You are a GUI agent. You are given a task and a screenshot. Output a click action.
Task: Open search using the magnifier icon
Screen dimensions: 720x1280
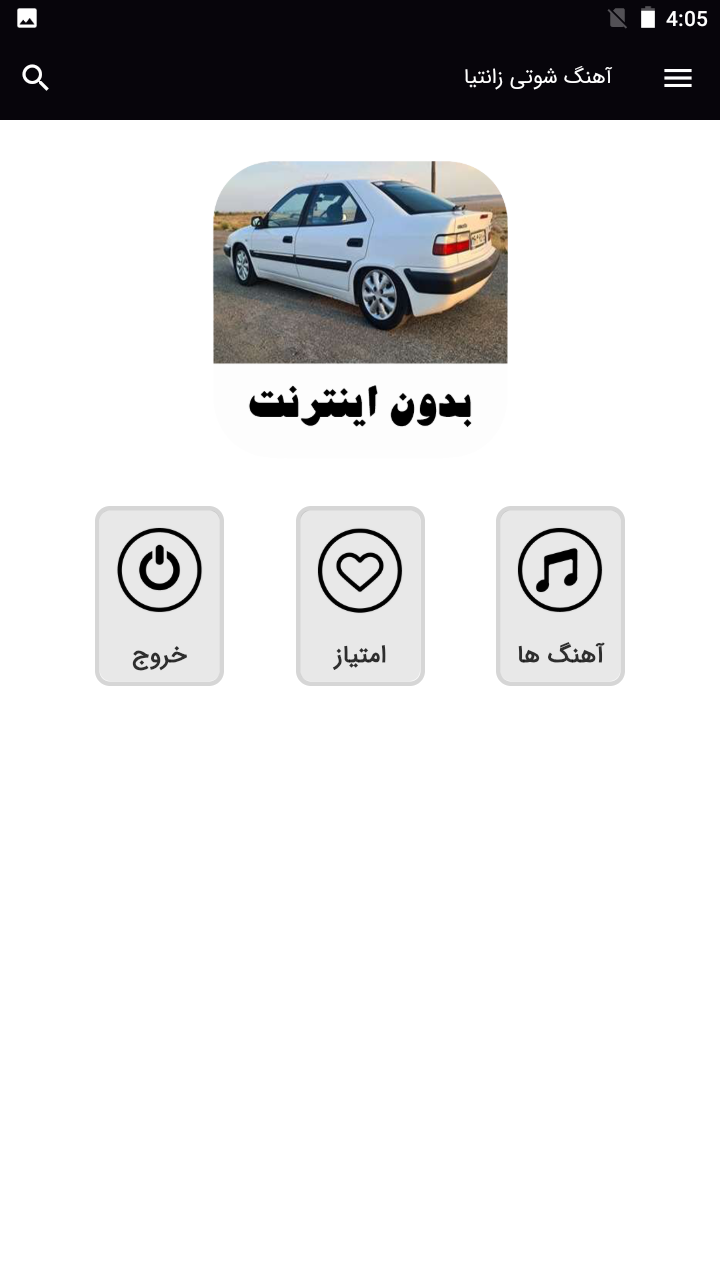point(36,77)
